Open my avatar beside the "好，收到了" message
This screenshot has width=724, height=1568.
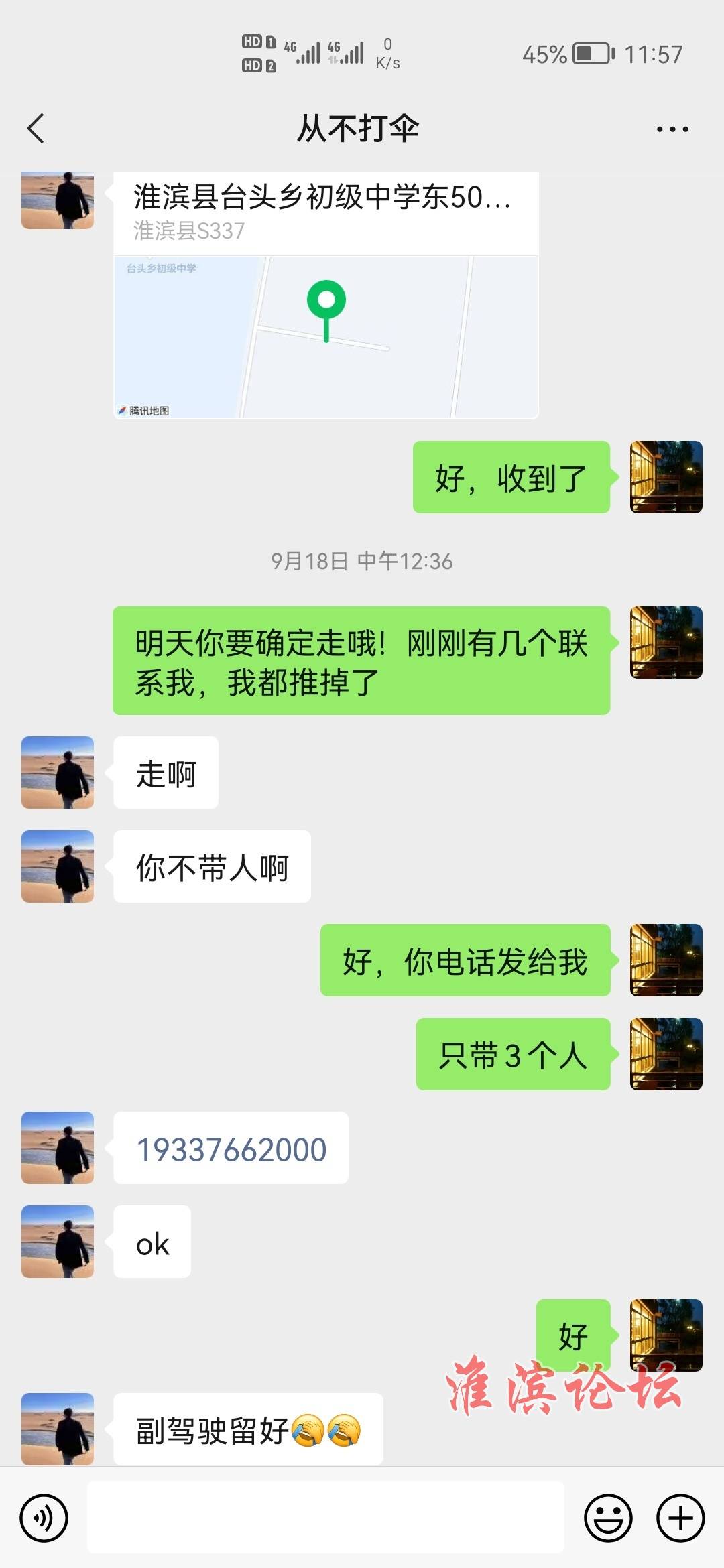coord(666,477)
